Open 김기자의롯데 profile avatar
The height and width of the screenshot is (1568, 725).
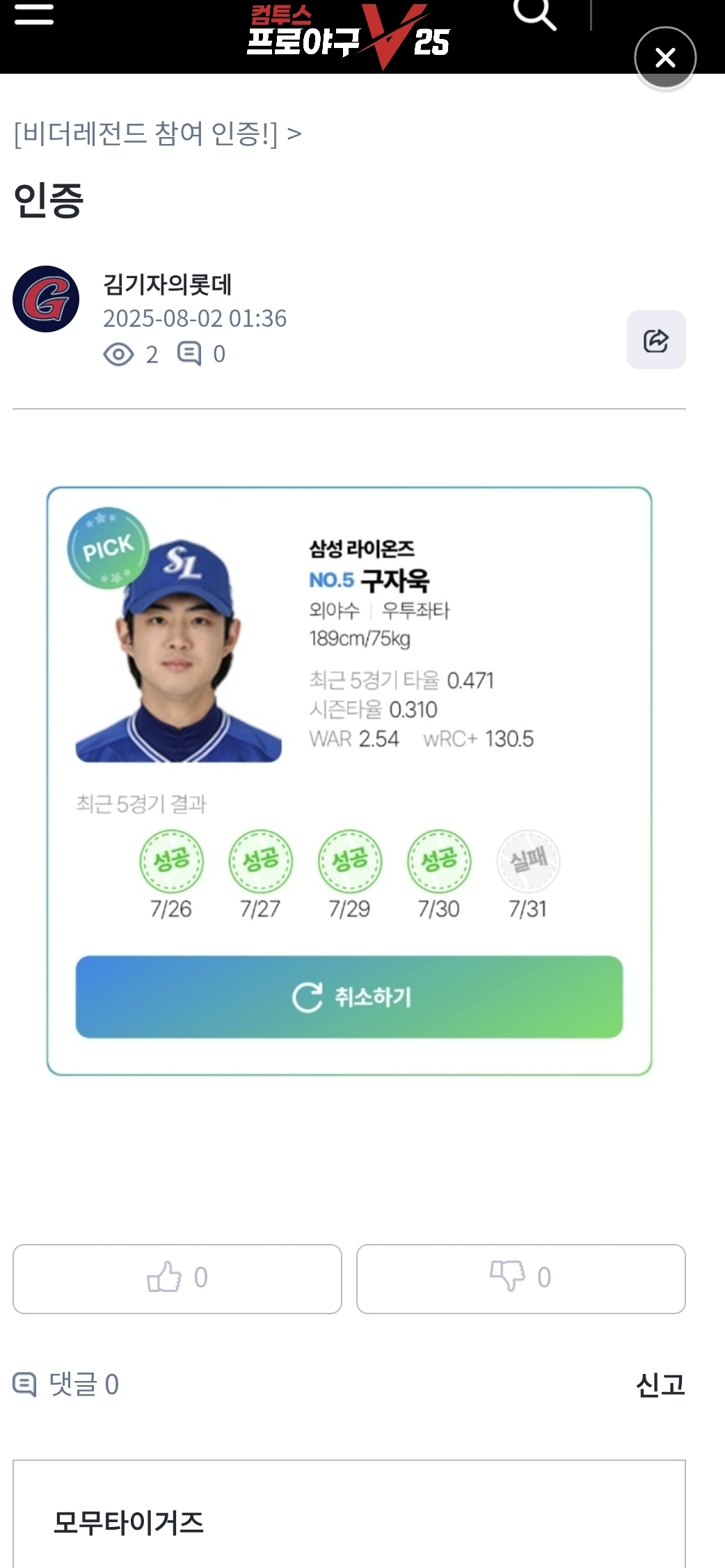click(x=46, y=299)
